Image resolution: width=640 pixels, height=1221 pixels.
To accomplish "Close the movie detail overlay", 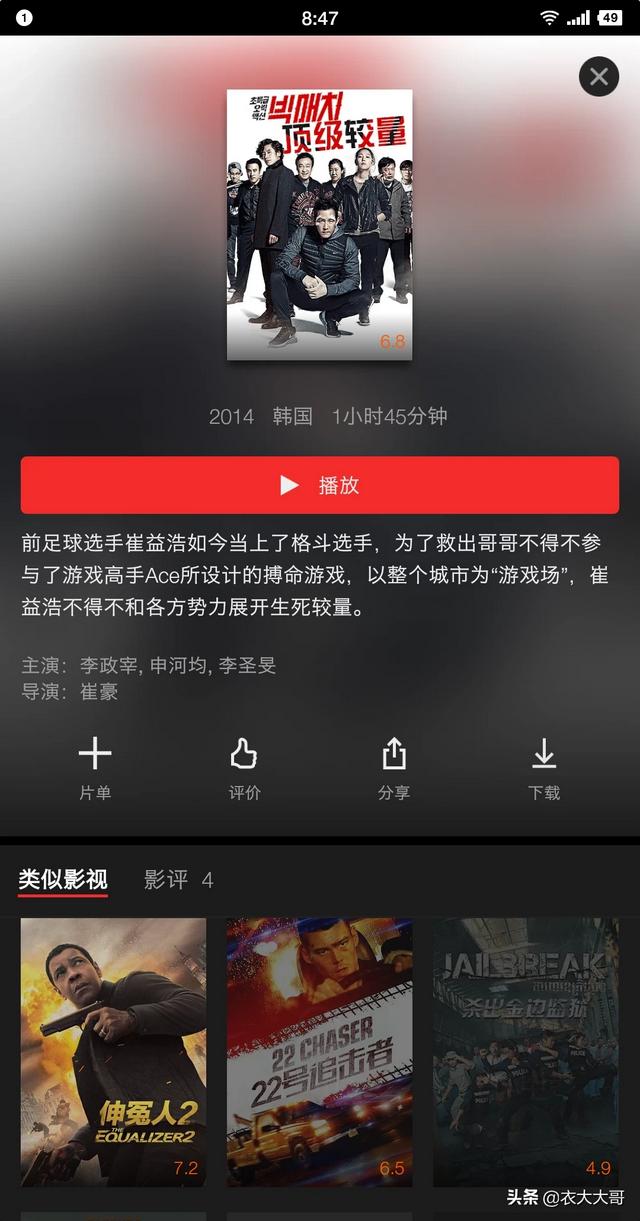I will click(x=598, y=76).
